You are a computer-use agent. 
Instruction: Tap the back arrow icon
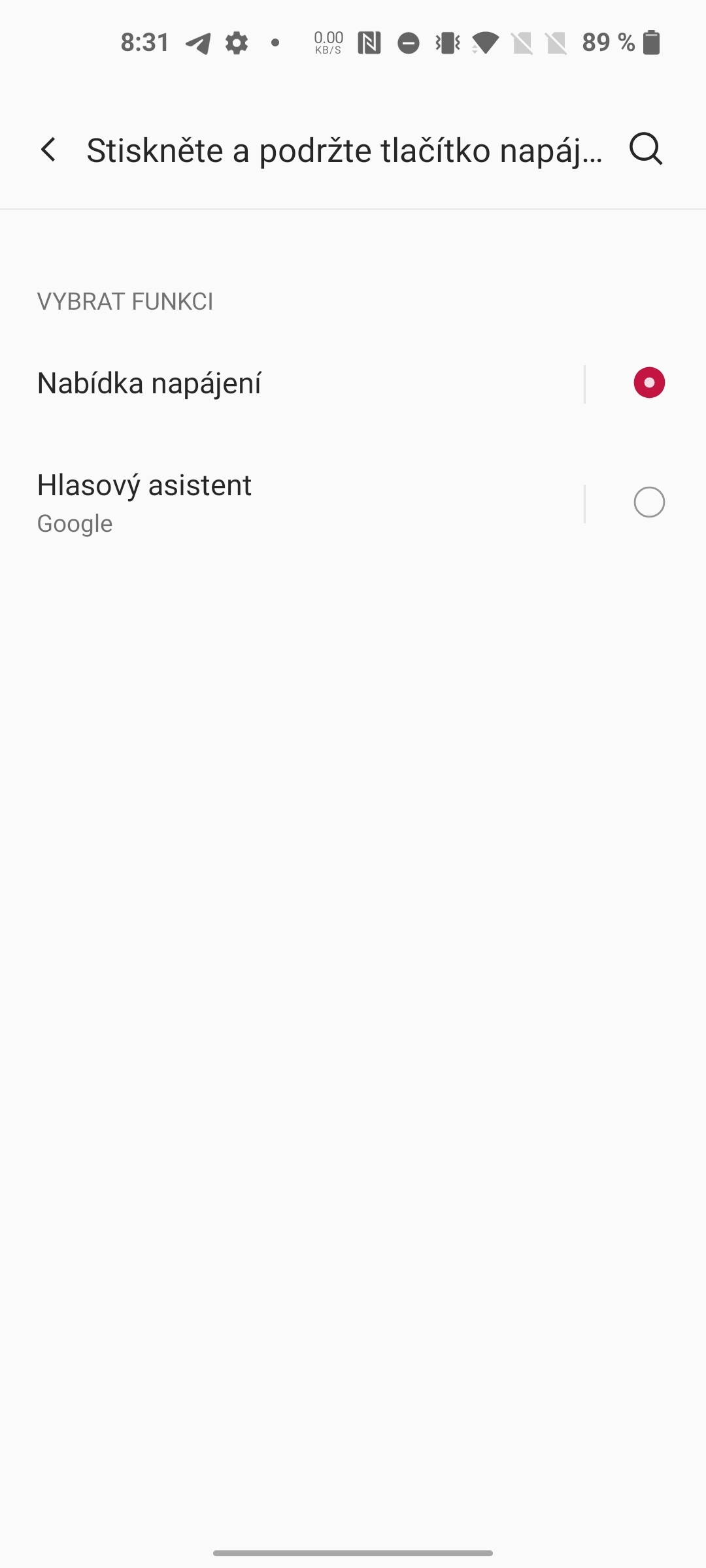coord(49,150)
